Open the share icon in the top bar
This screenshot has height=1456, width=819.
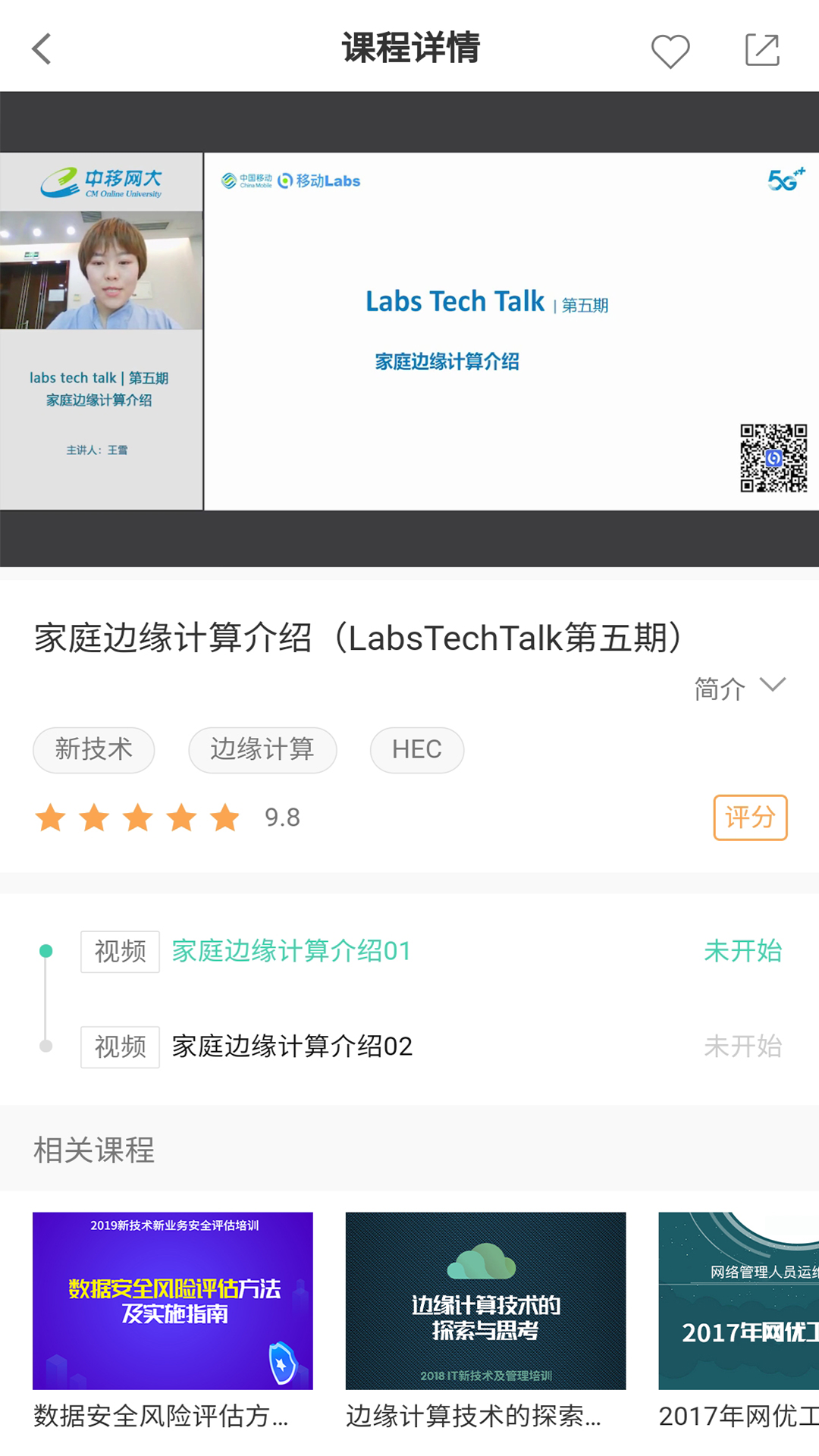pos(762,49)
